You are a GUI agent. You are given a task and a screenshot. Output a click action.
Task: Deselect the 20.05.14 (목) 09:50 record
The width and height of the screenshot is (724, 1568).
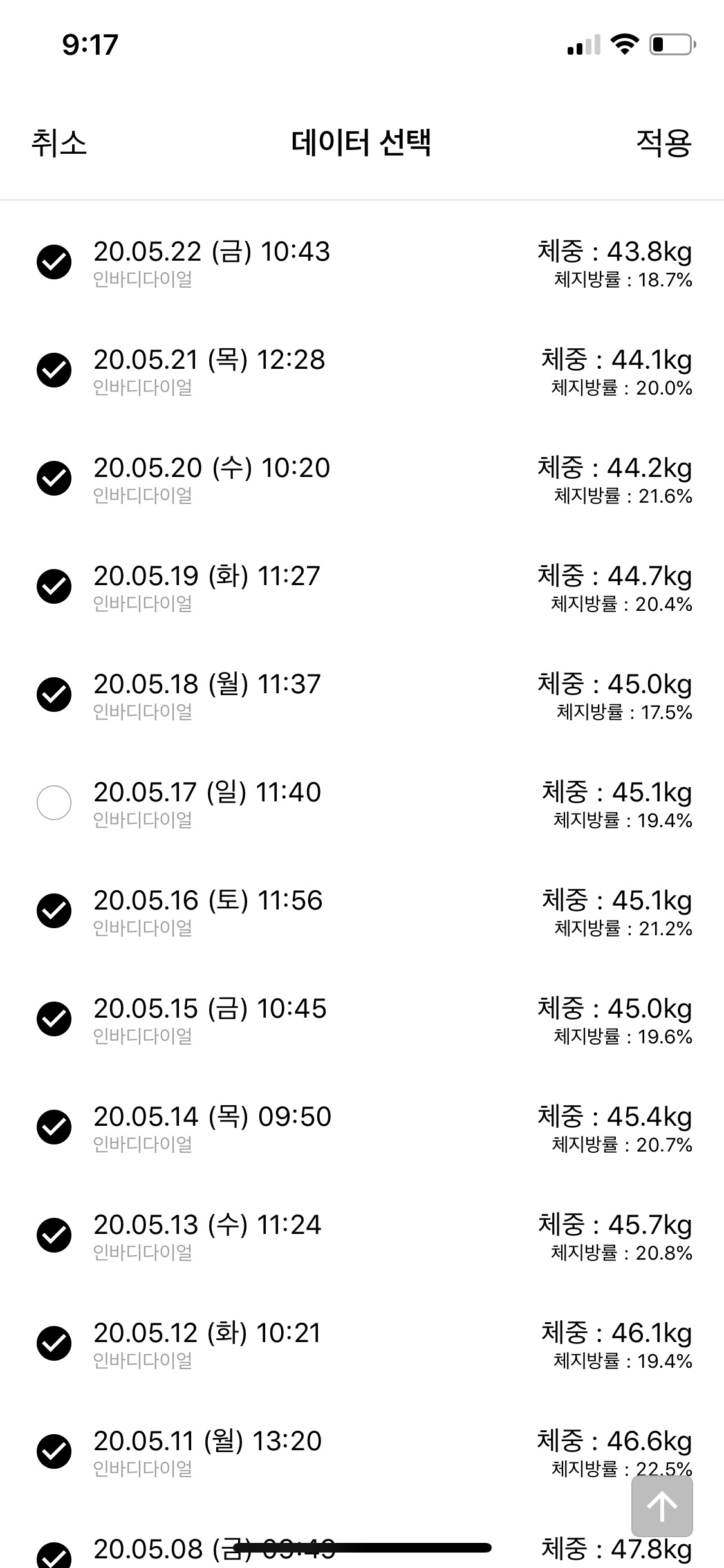coord(54,1127)
